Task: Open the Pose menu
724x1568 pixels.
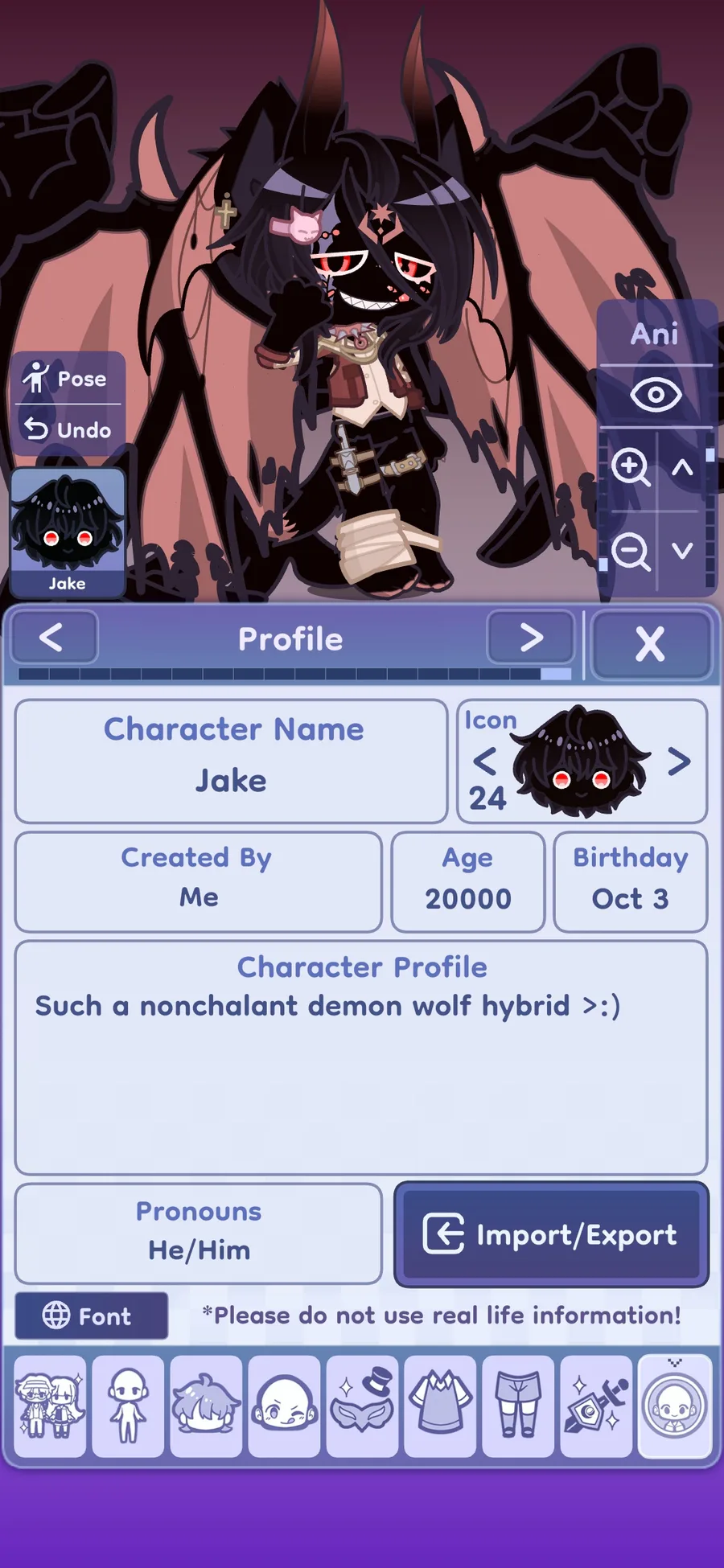Action: [x=67, y=378]
